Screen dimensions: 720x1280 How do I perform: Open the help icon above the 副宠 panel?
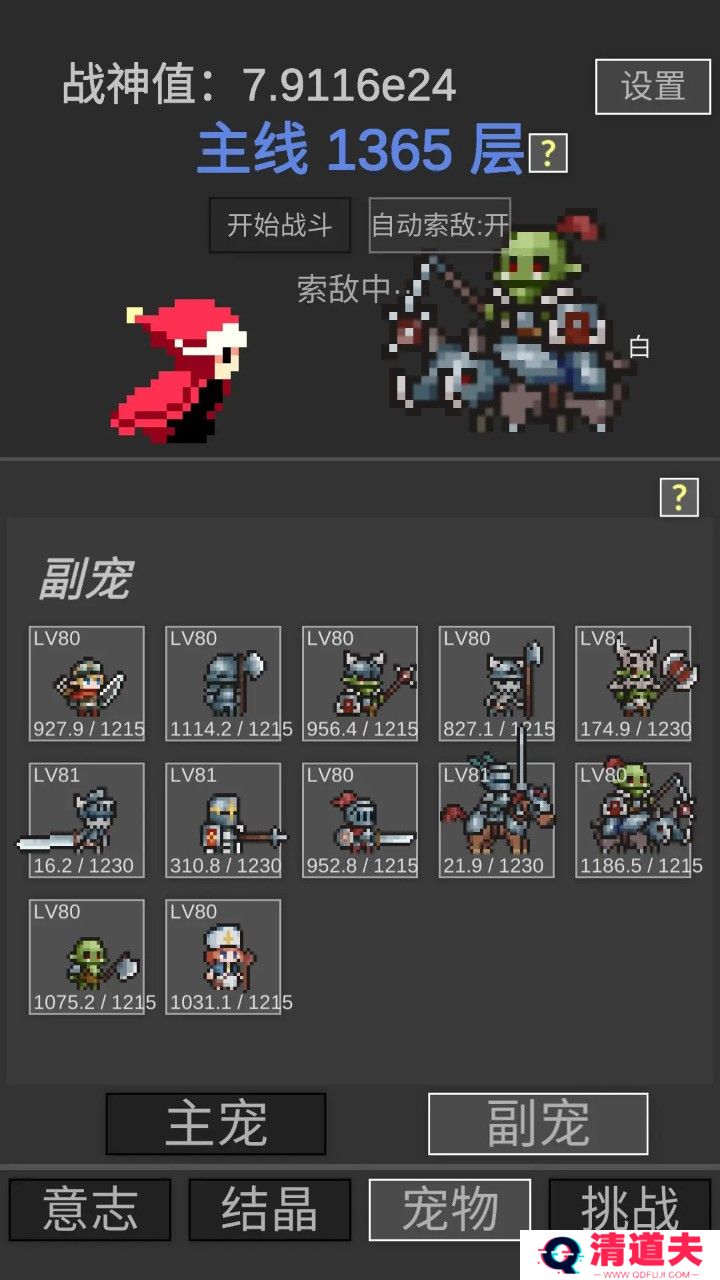tap(679, 497)
